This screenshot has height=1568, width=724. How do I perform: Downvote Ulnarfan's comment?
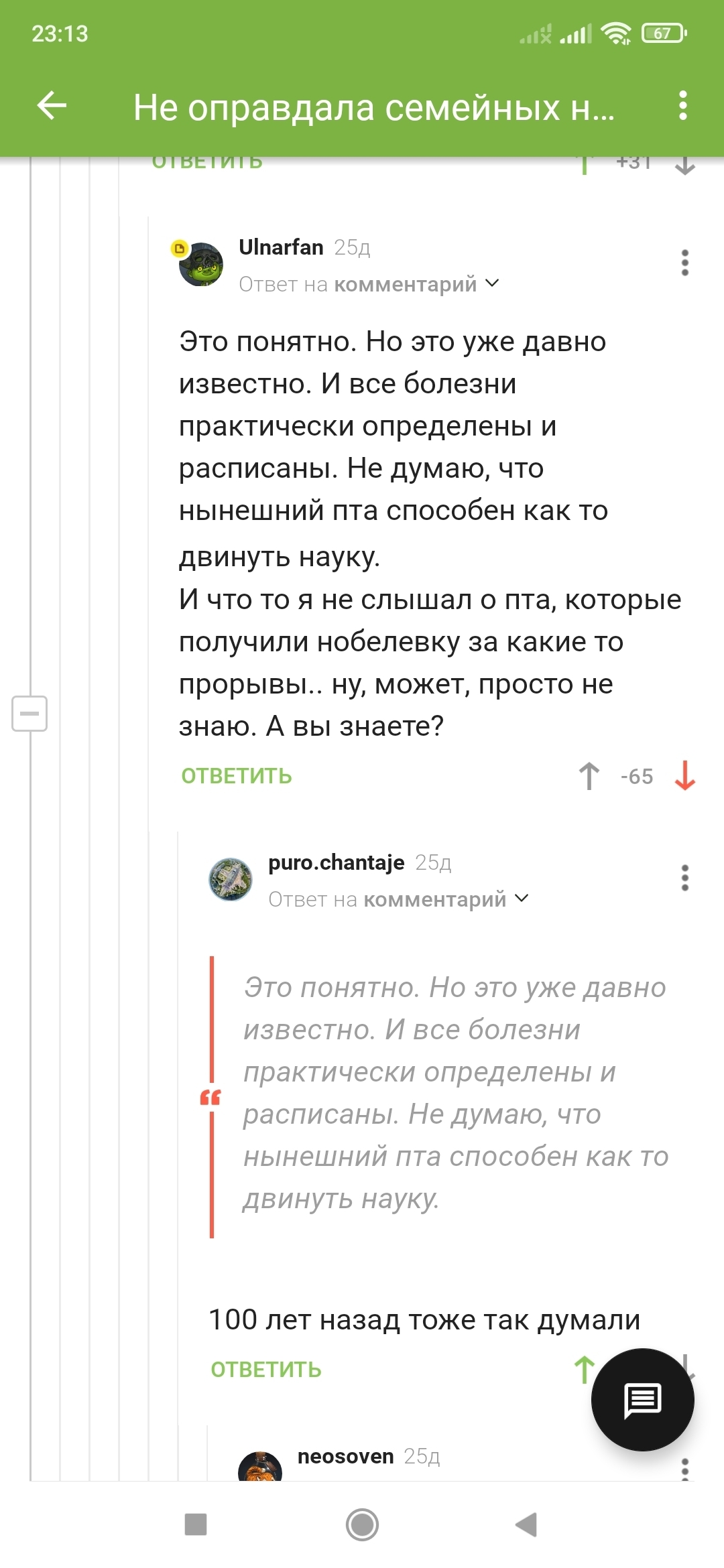684,776
